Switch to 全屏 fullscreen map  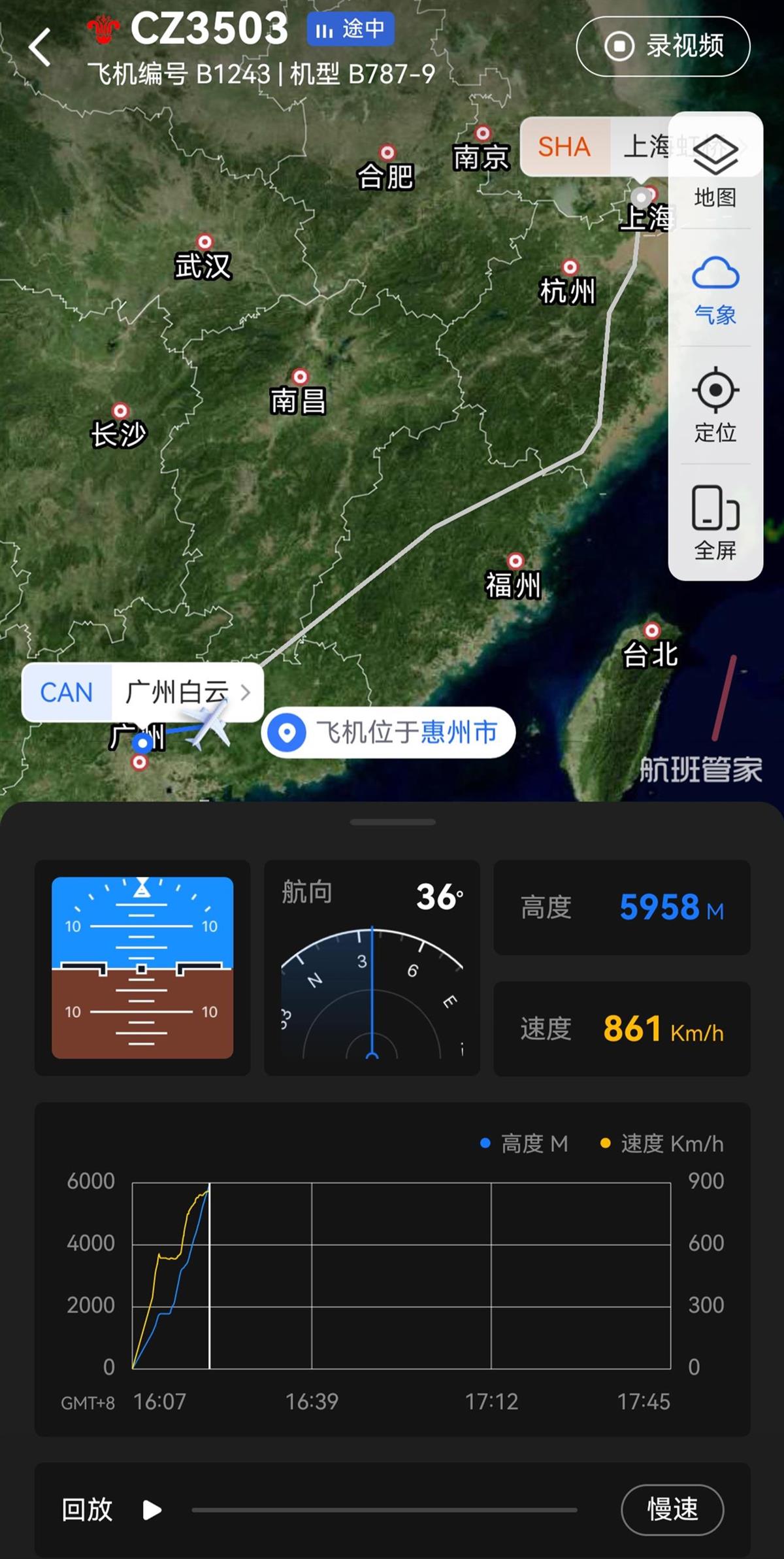715,523
